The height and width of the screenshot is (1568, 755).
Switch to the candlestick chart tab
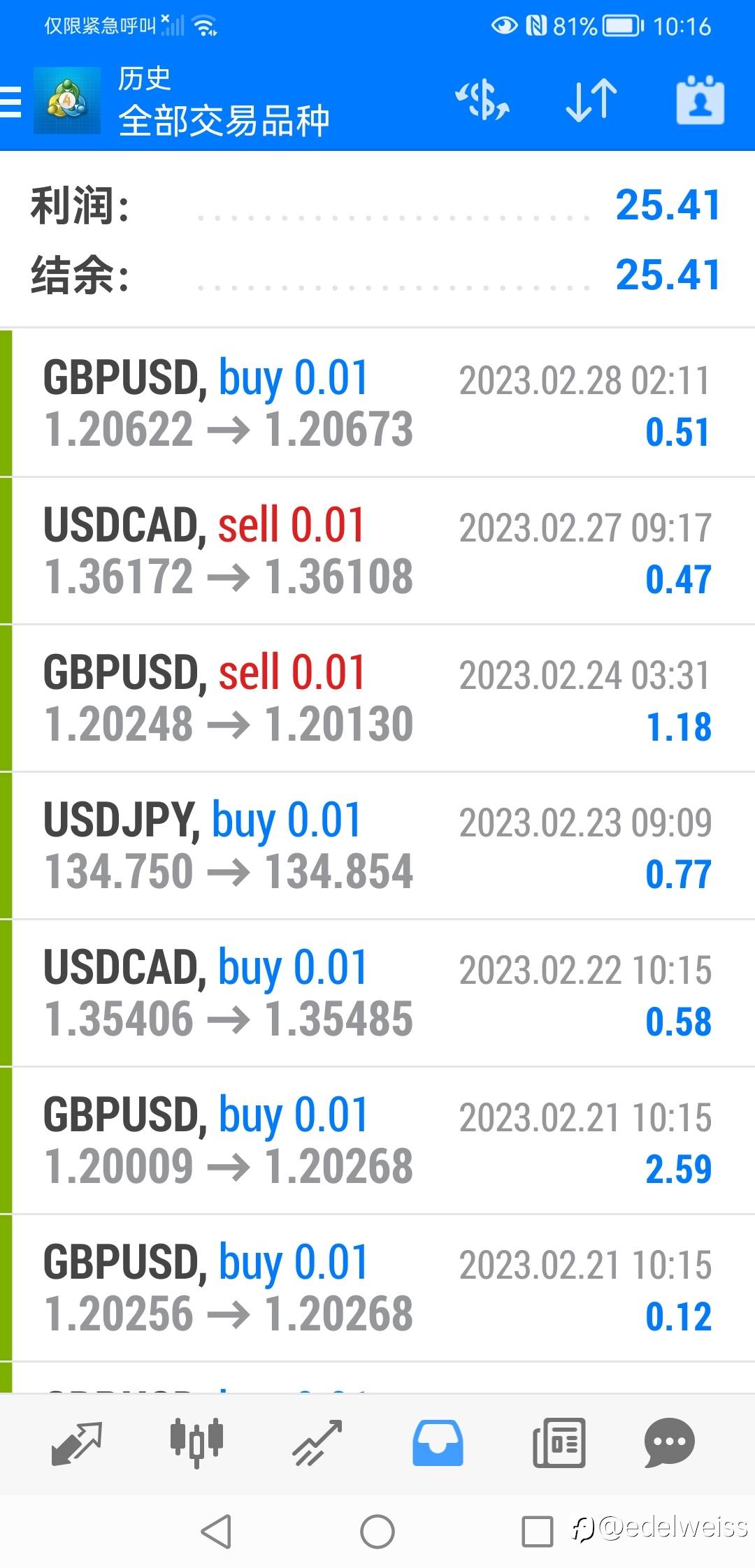[x=196, y=1443]
